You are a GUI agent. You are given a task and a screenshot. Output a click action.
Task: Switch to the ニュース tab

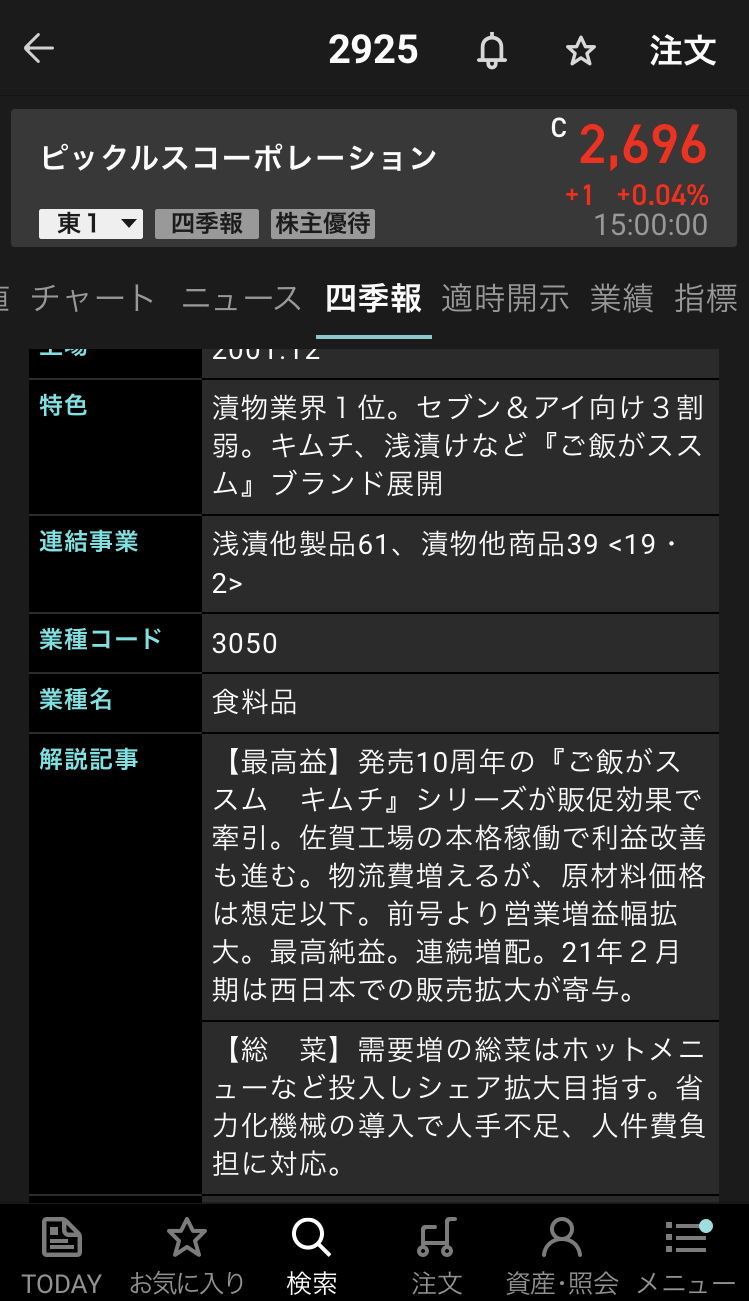pyautogui.click(x=241, y=298)
